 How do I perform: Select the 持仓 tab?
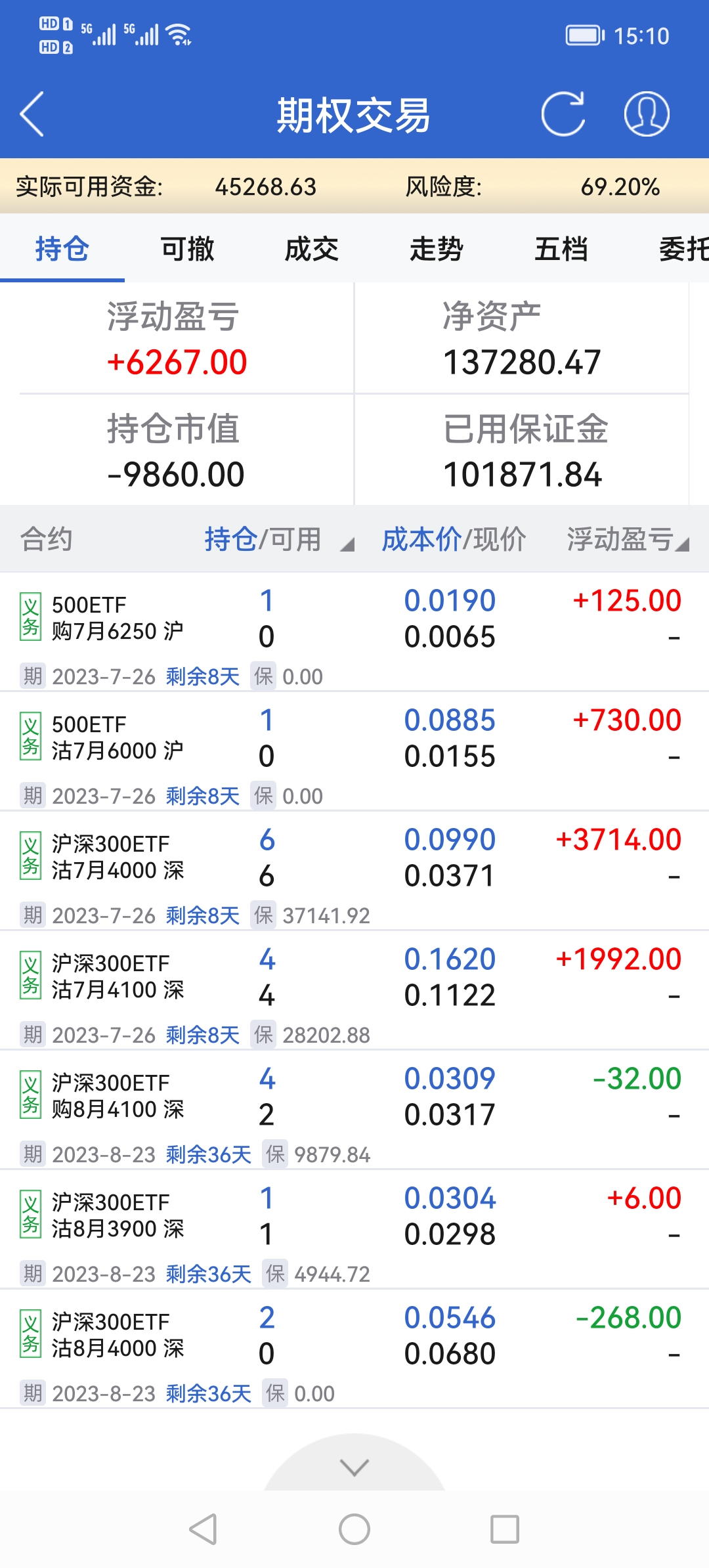[62, 250]
